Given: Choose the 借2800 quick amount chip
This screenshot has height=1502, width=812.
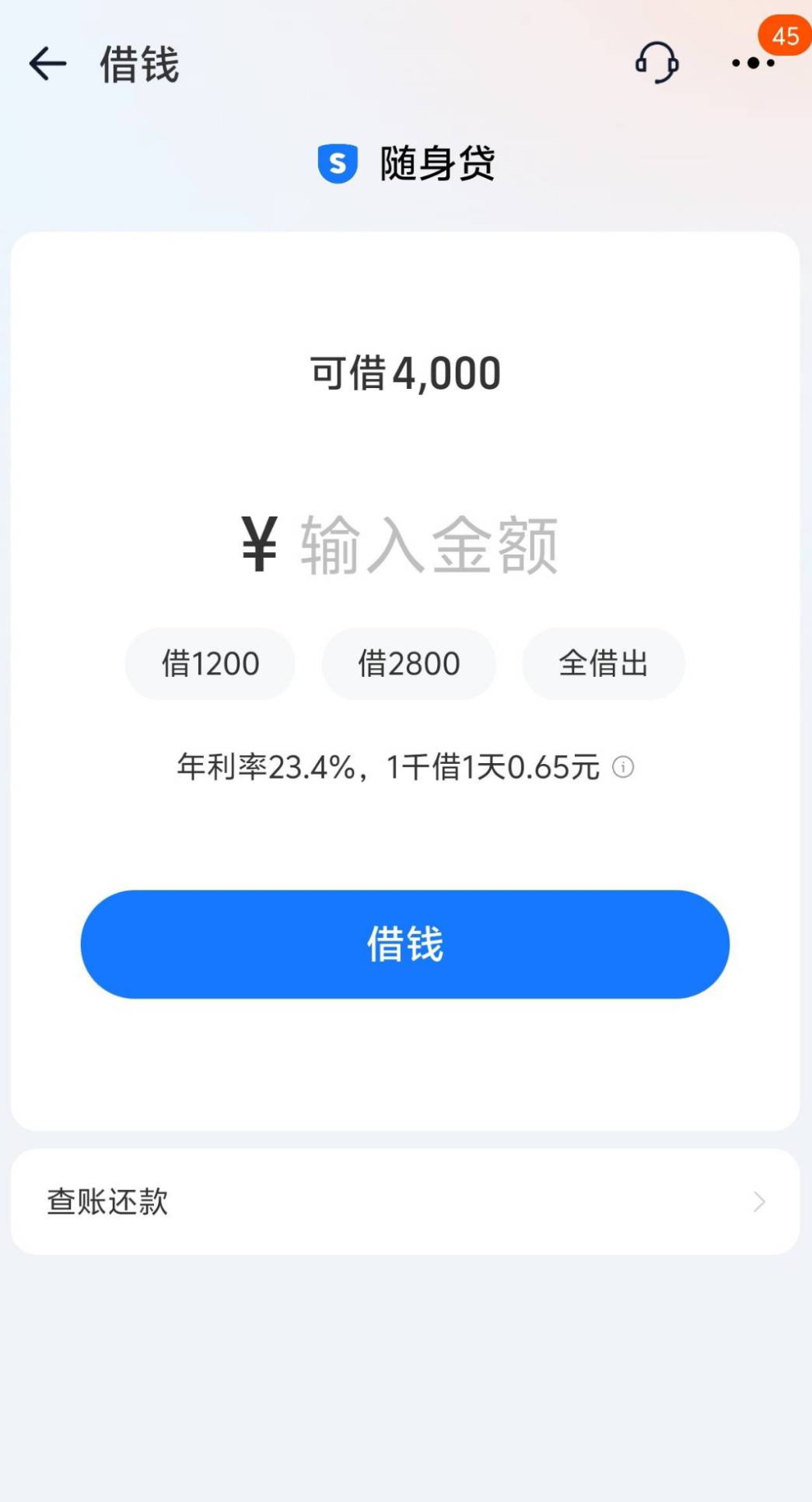Looking at the screenshot, I should [x=409, y=663].
